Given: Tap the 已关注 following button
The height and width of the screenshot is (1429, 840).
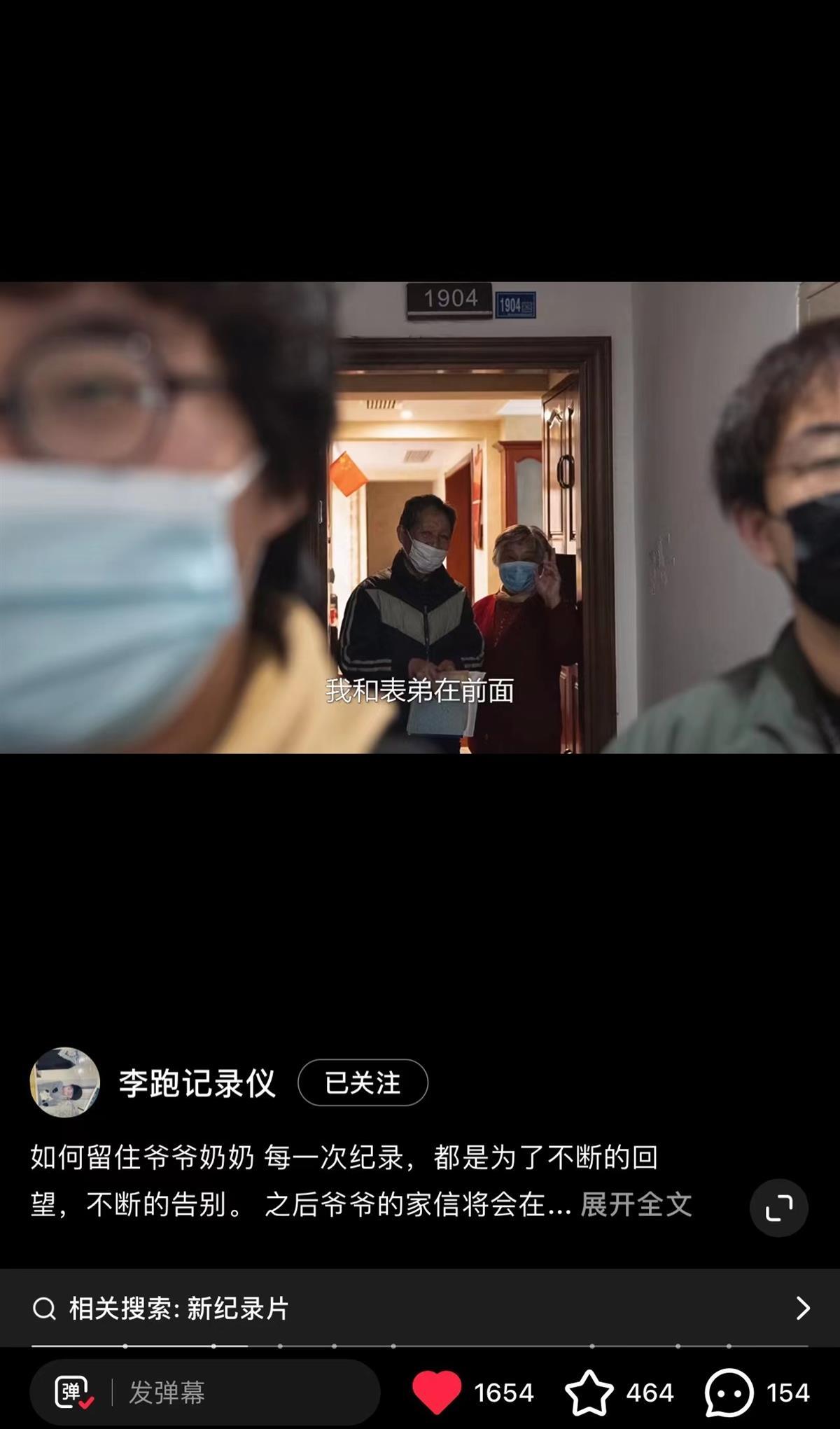Looking at the screenshot, I should point(363,1082).
